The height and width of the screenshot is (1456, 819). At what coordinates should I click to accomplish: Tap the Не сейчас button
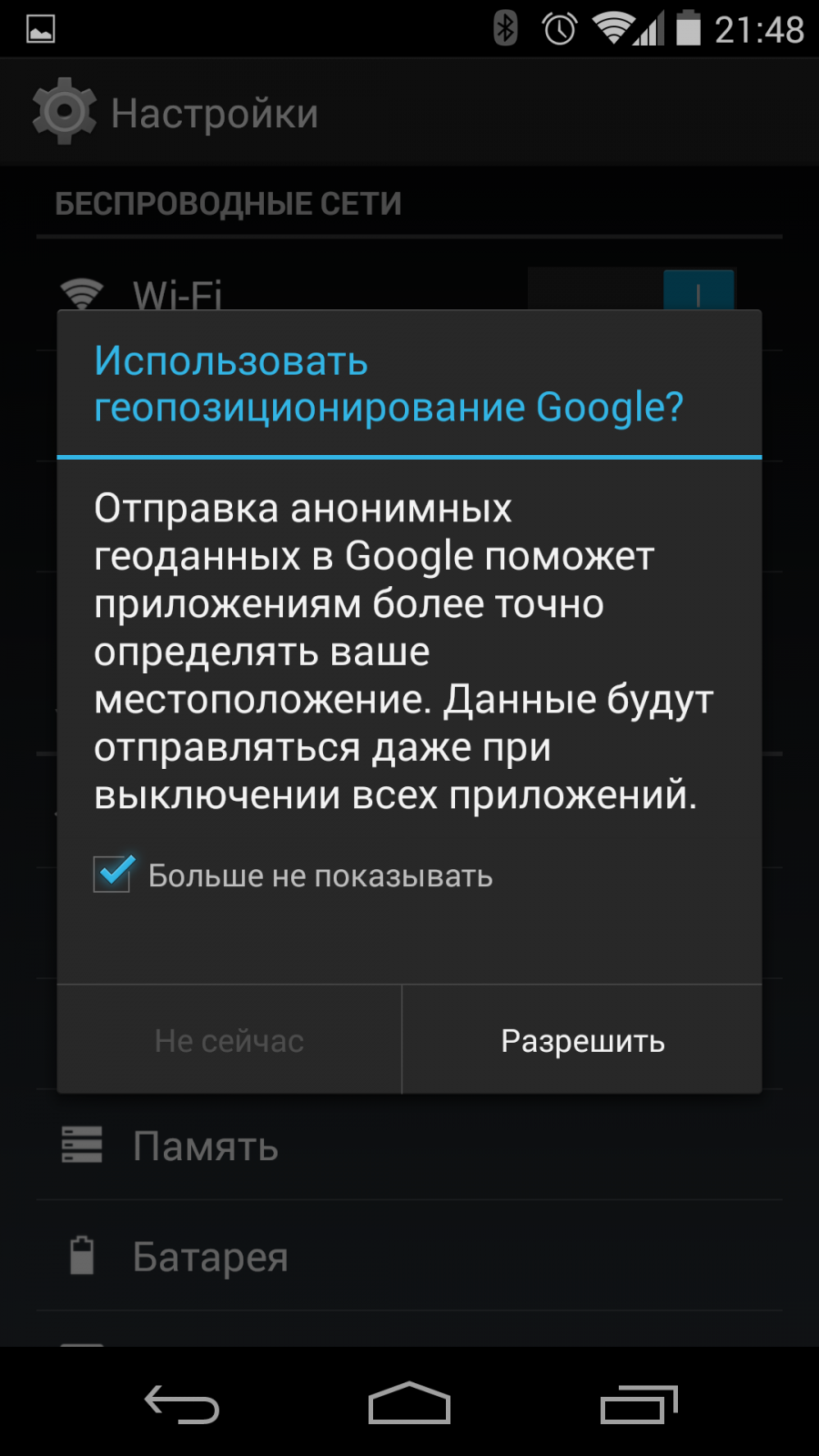(229, 1040)
